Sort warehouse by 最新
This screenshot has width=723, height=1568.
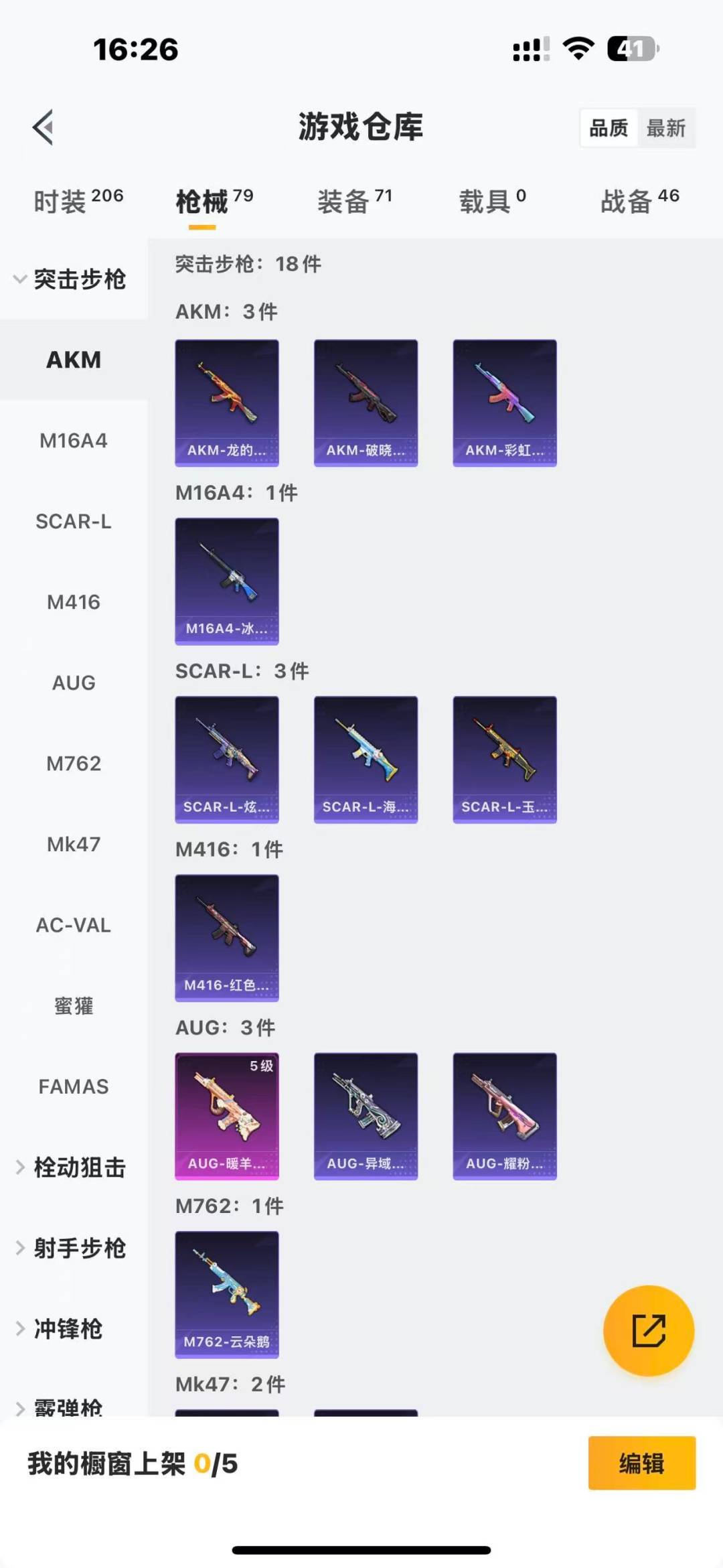pos(665,128)
